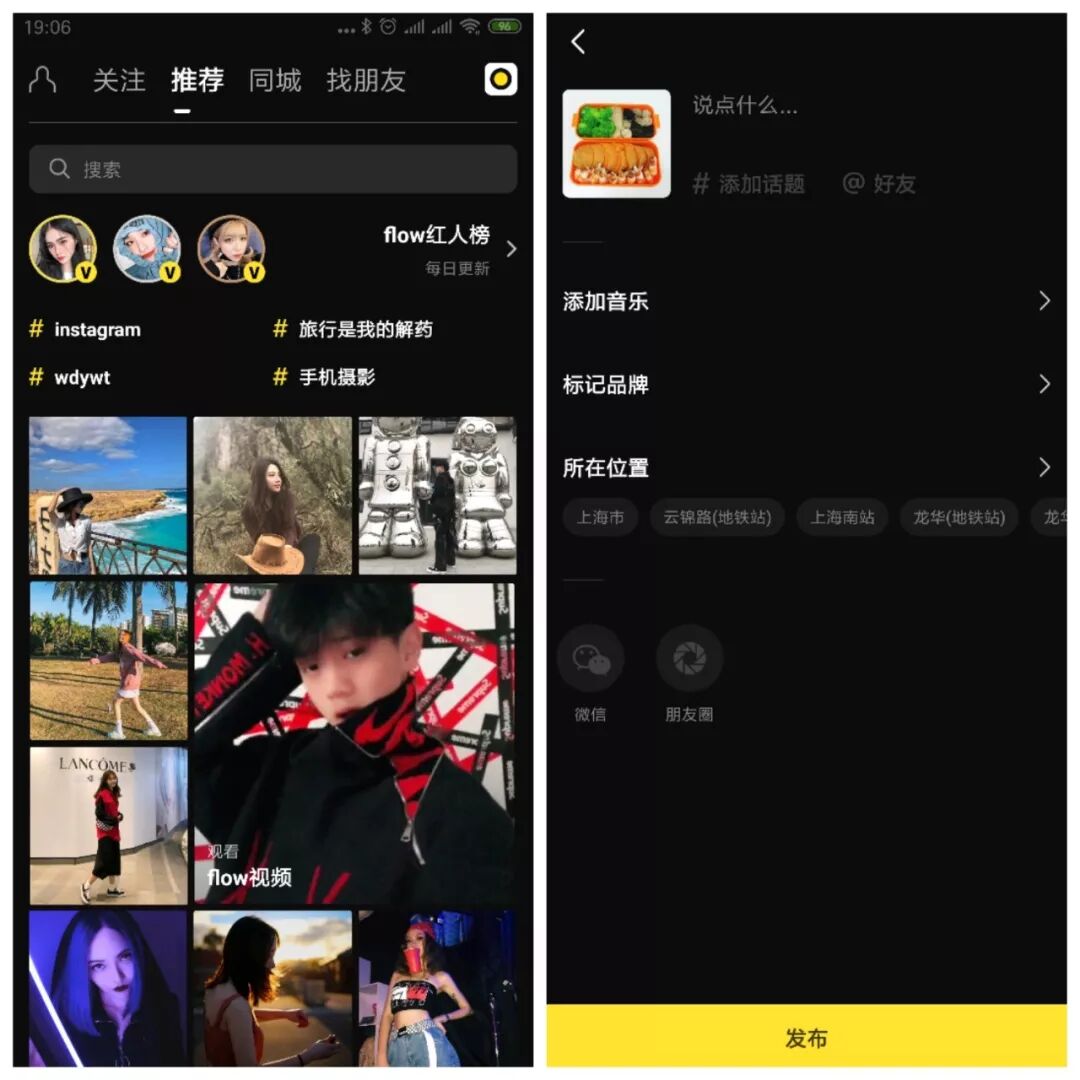
Task: Go back from the publish screen
Action: click(x=578, y=42)
